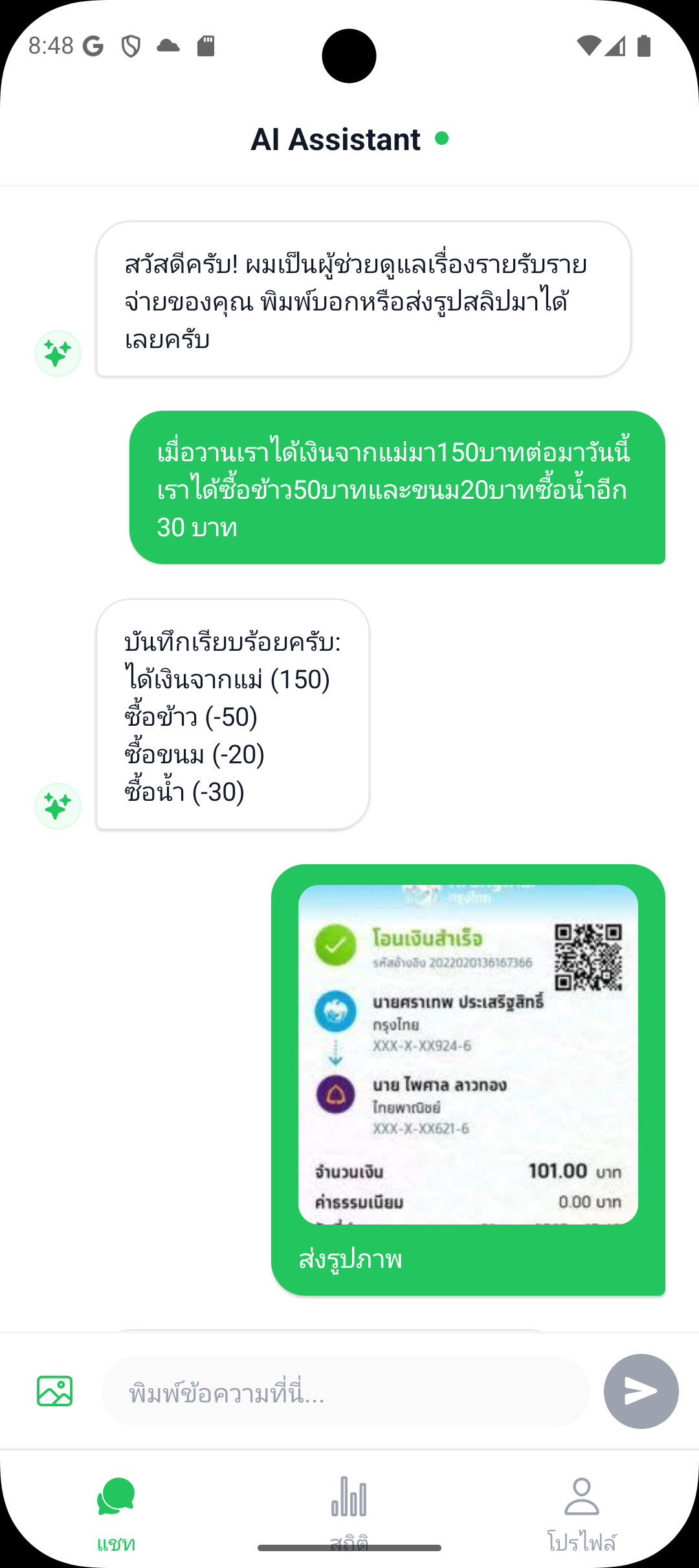Switch to the สถิติ tab

349,1512
